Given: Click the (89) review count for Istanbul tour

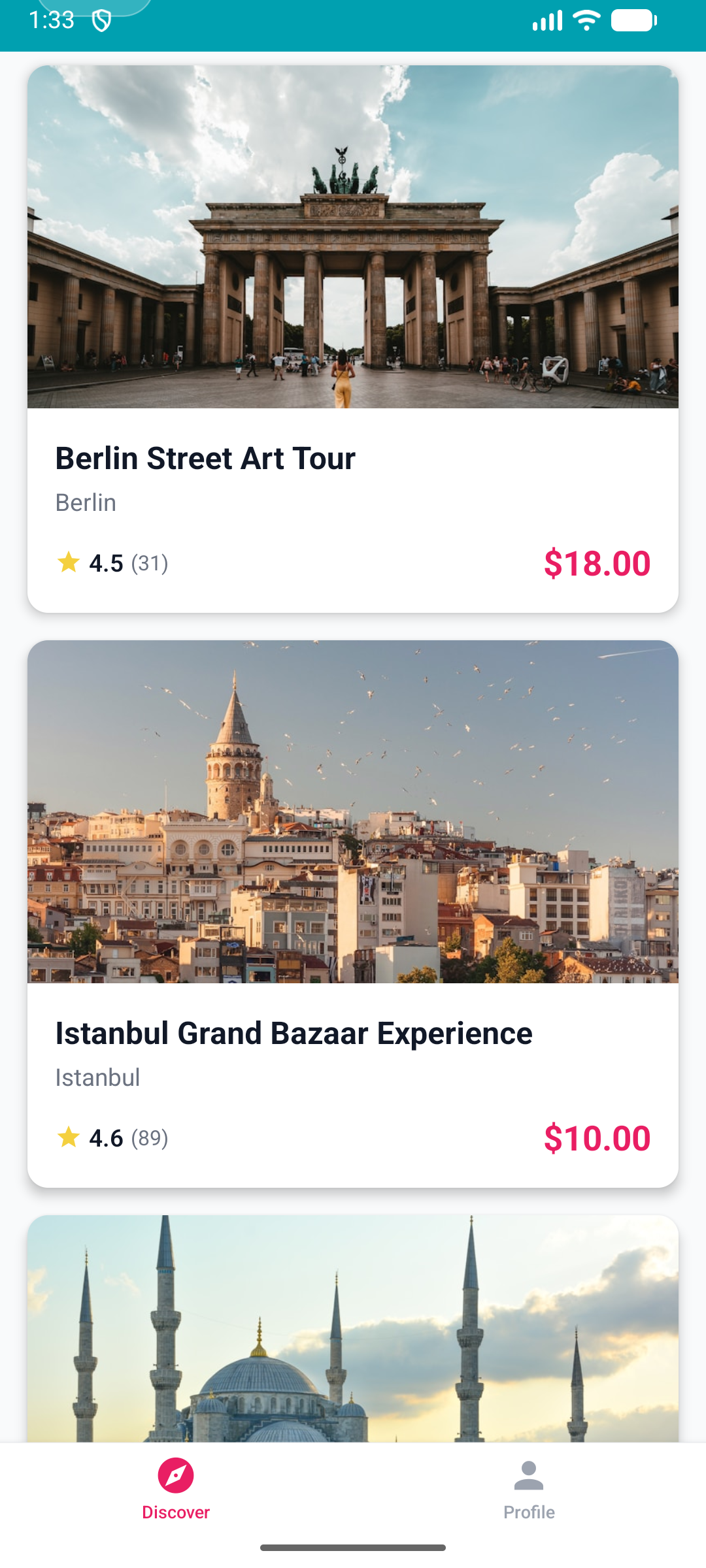Looking at the screenshot, I should [150, 1137].
